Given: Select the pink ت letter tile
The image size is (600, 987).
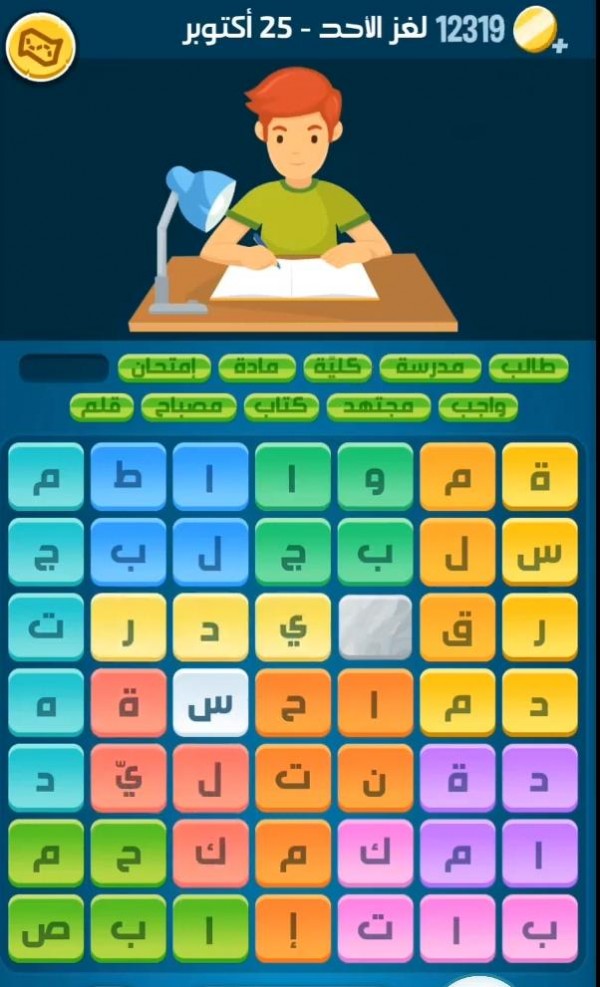Looking at the screenshot, I should pyautogui.click(x=375, y=928).
